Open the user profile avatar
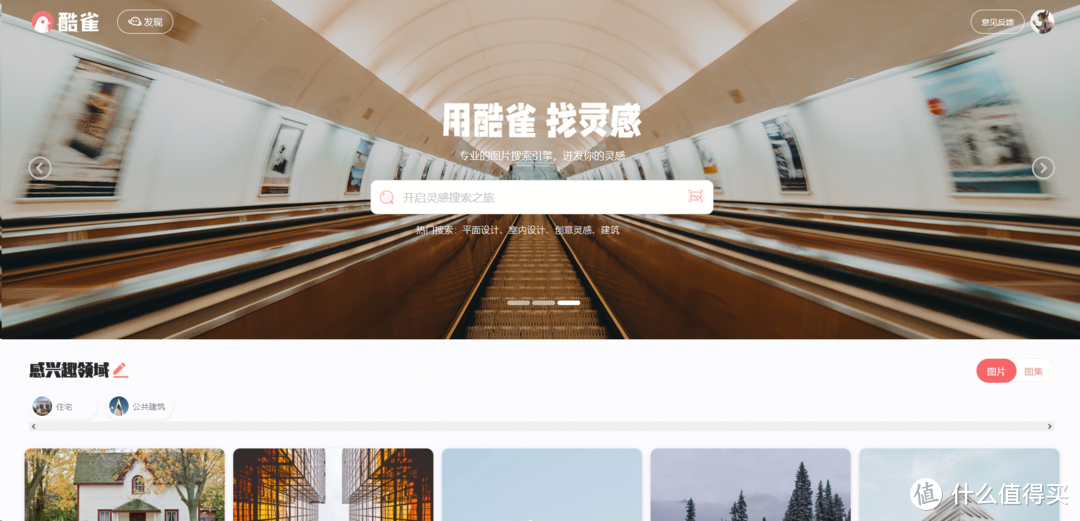Viewport: 1080px width, 521px height. 1042,22
